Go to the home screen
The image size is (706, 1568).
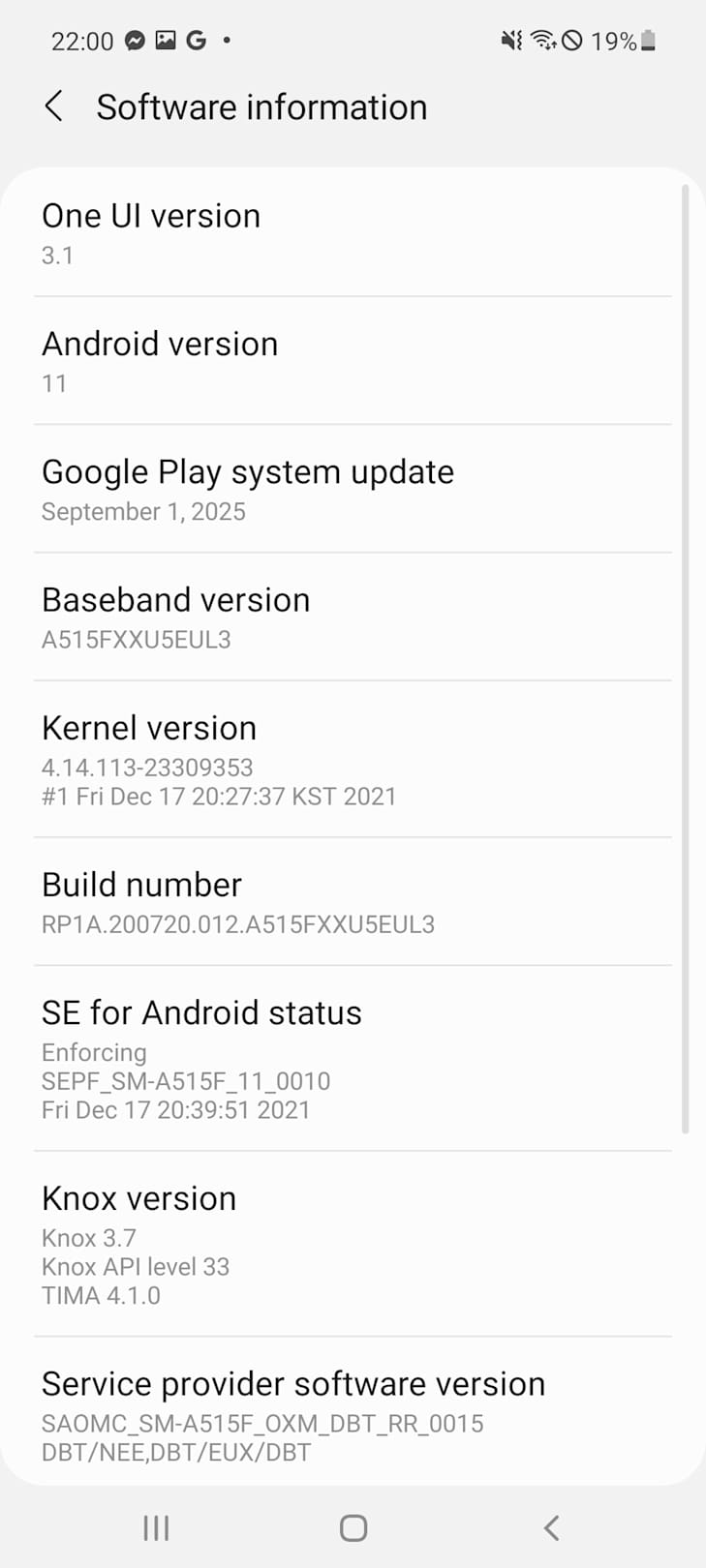click(x=353, y=1528)
